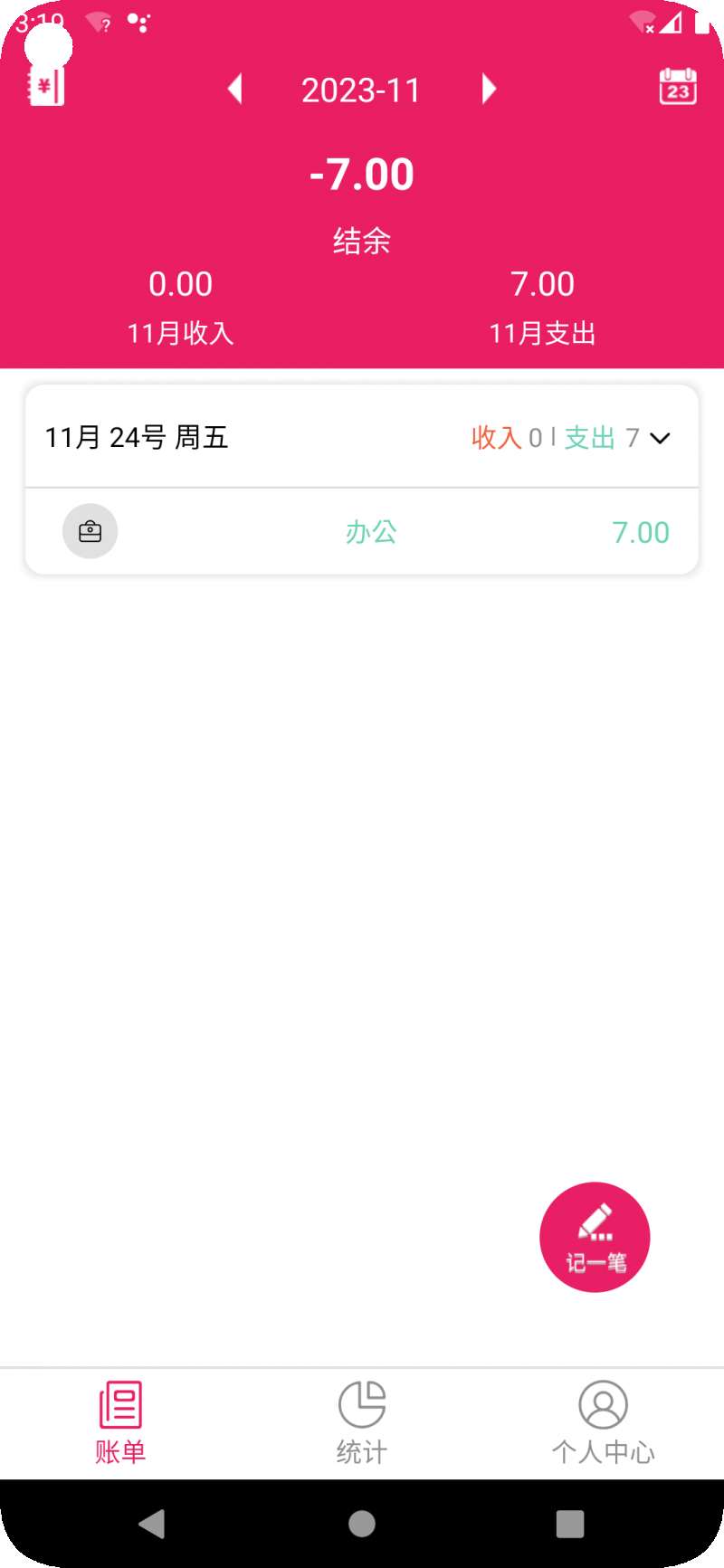Tap the -7.00 balance amount

pyautogui.click(x=361, y=173)
